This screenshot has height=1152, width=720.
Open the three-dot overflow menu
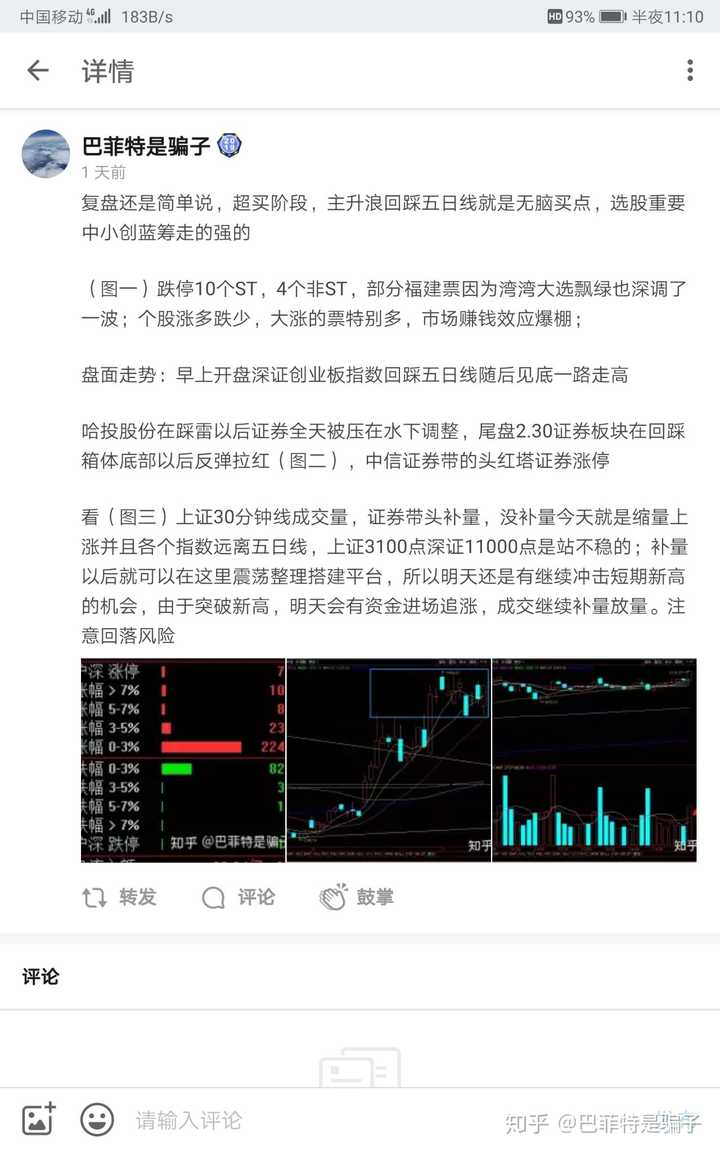tap(689, 71)
